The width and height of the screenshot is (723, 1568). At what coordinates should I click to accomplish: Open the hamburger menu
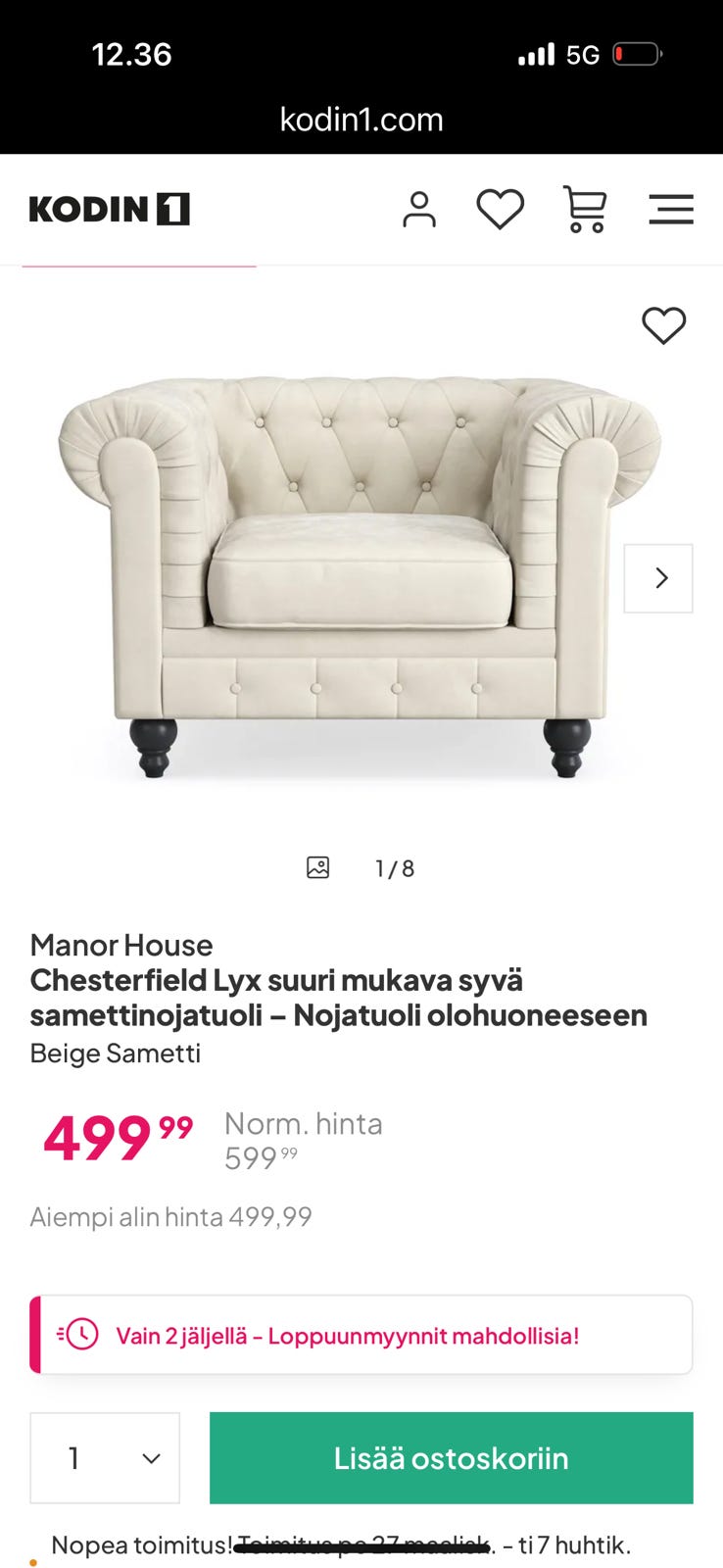click(x=671, y=209)
